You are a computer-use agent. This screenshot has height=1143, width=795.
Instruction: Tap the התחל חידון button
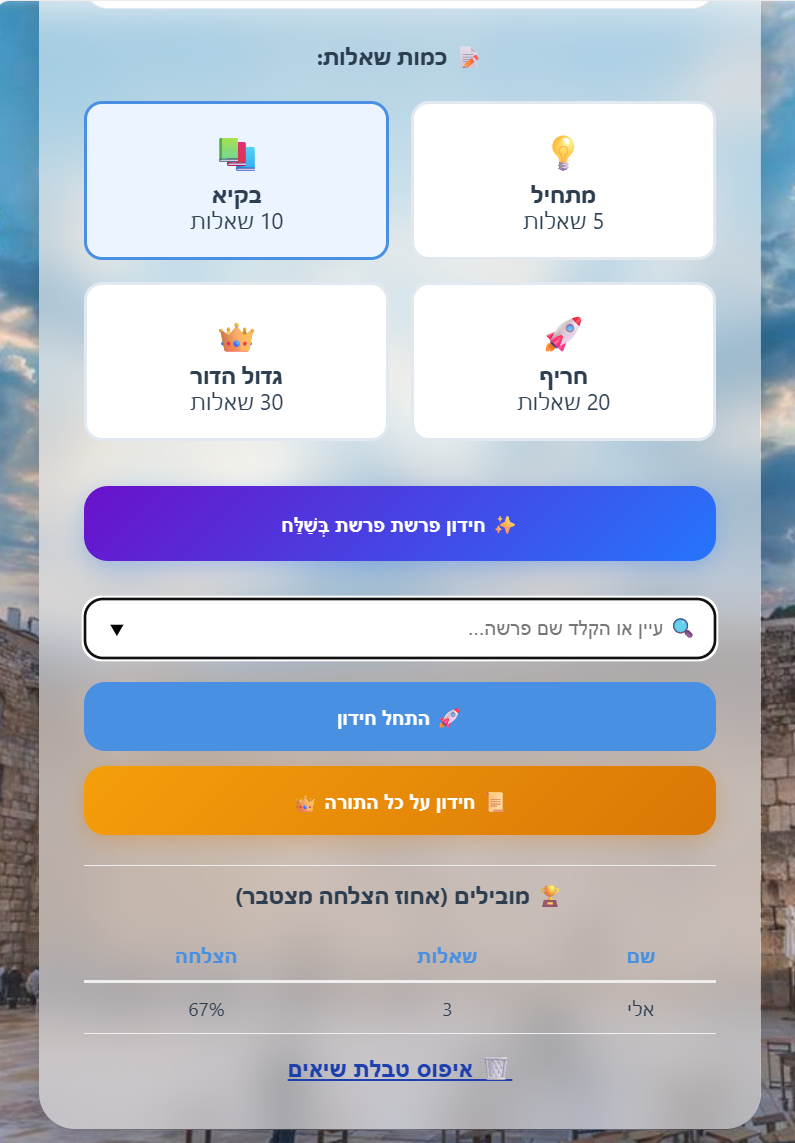coord(399,717)
